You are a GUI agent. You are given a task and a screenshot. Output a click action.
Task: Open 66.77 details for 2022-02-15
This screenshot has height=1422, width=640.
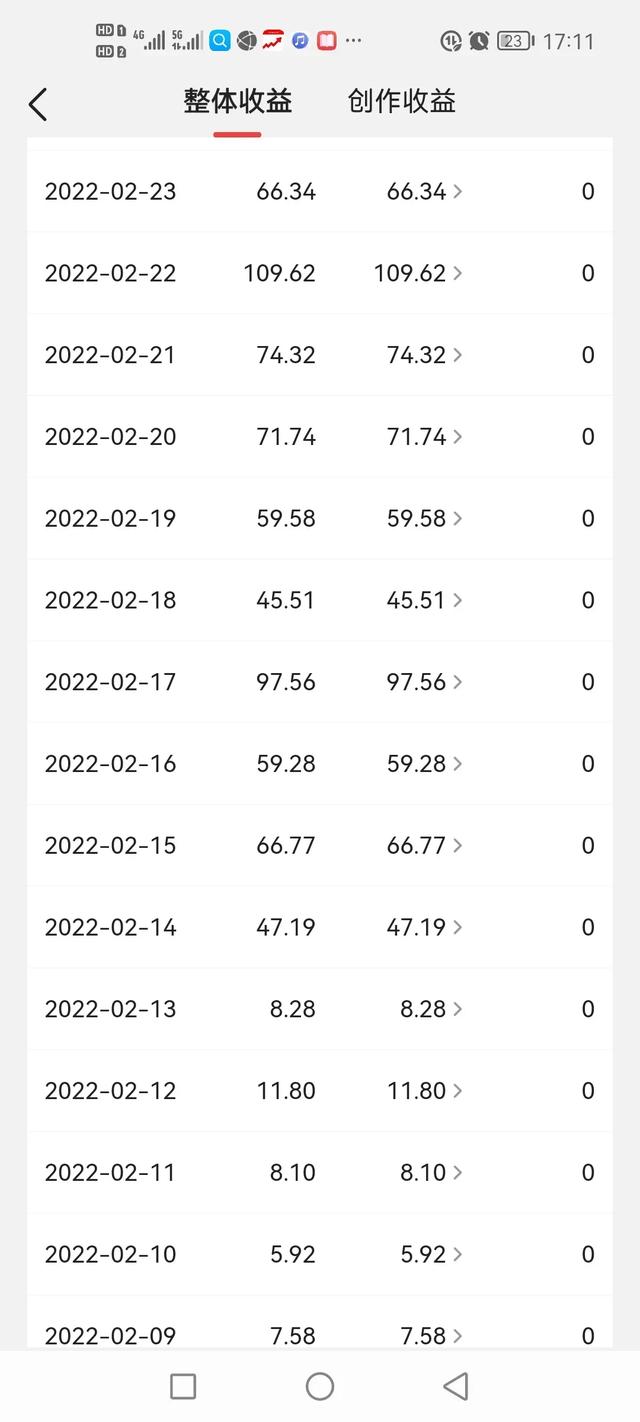tap(424, 846)
